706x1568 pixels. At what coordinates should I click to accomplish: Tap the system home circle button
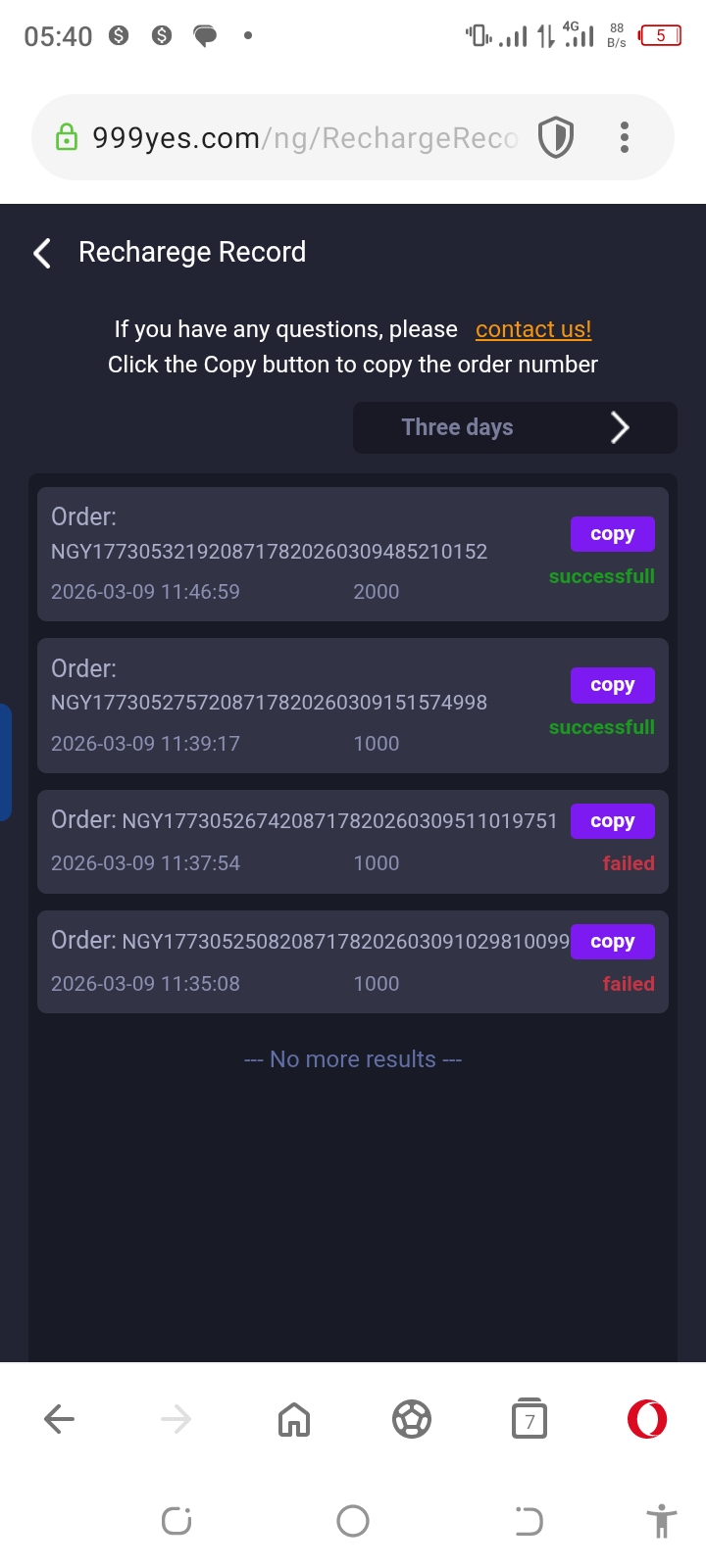click(353, 1521)
